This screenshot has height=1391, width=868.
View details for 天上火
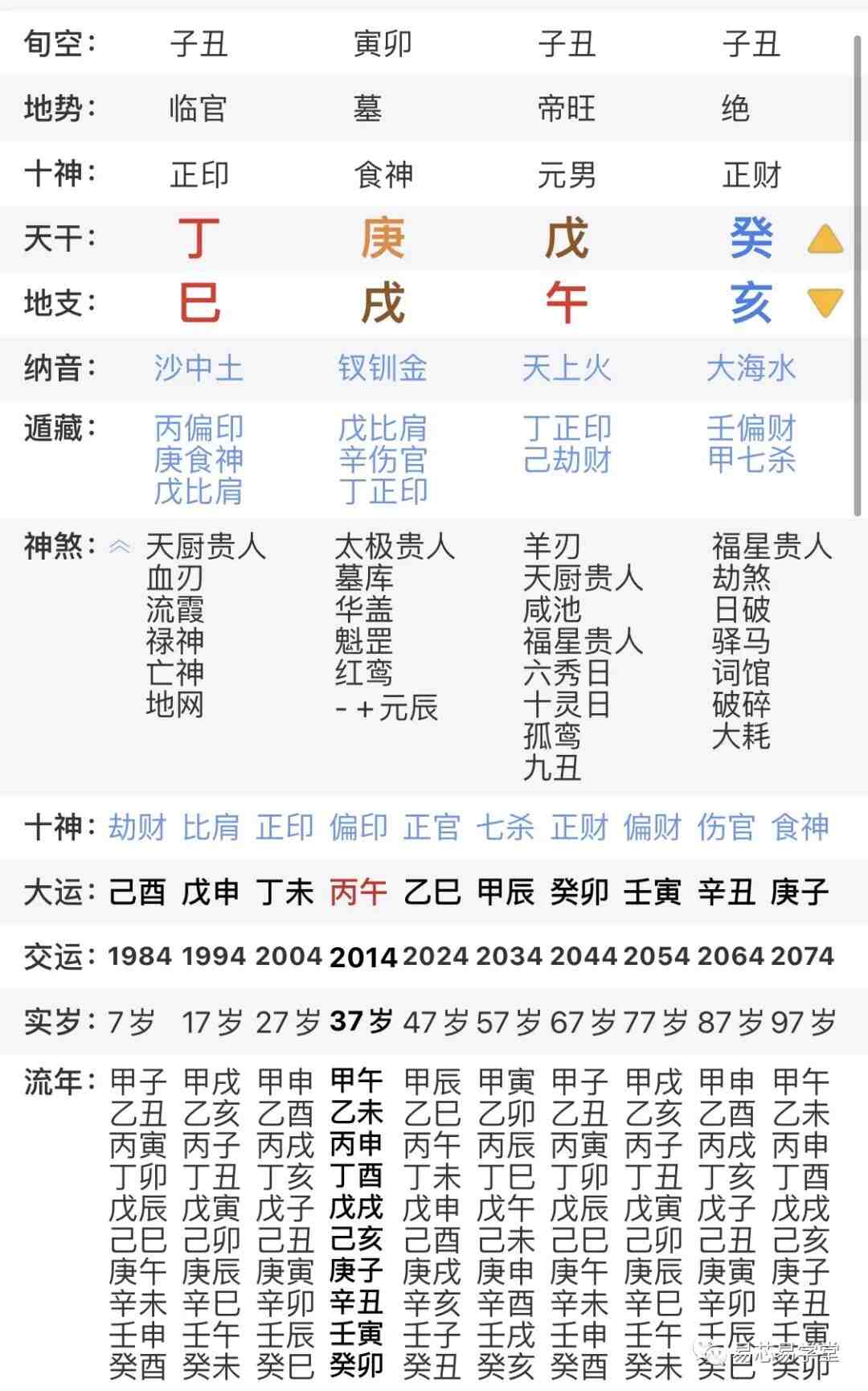point(567,368)
